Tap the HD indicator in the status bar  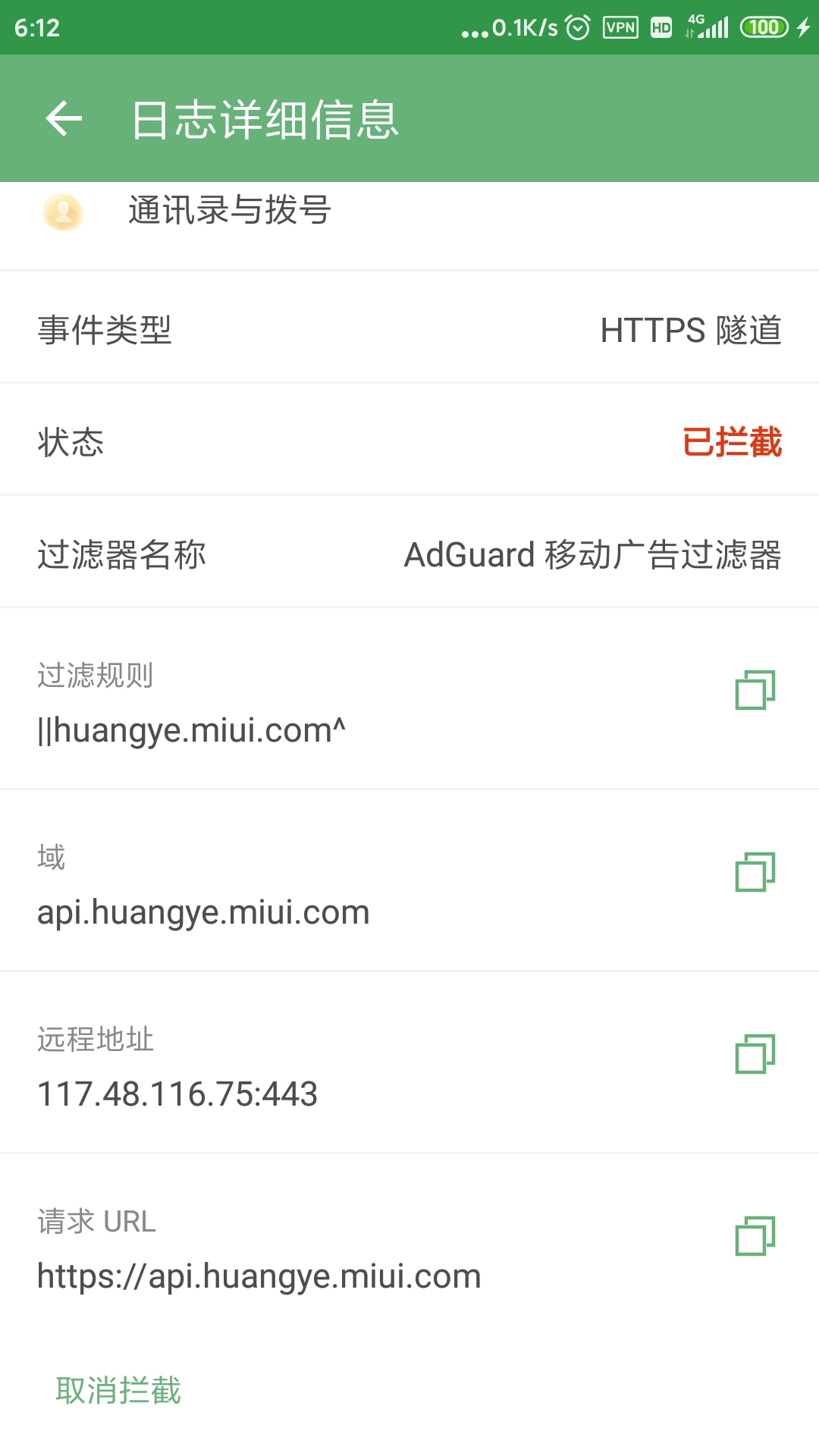[660, 27]
